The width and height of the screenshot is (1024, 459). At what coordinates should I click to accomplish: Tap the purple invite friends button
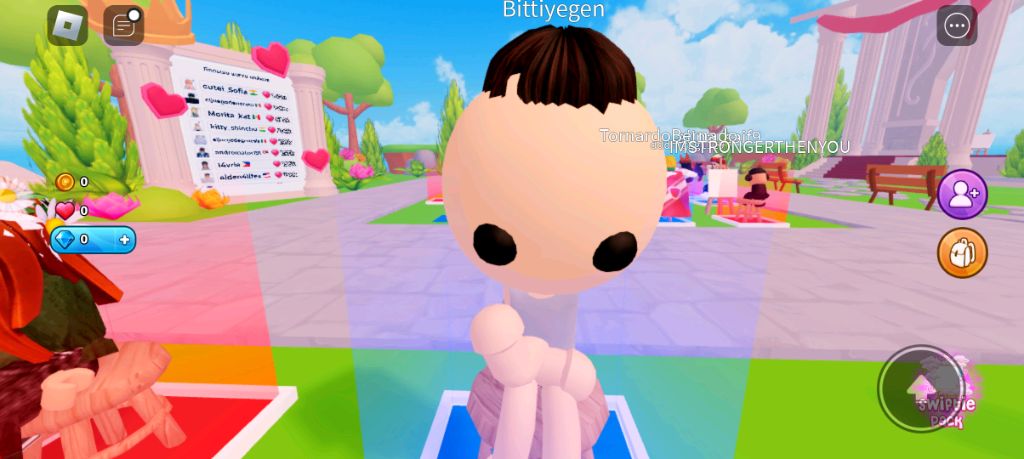[962, 194]
